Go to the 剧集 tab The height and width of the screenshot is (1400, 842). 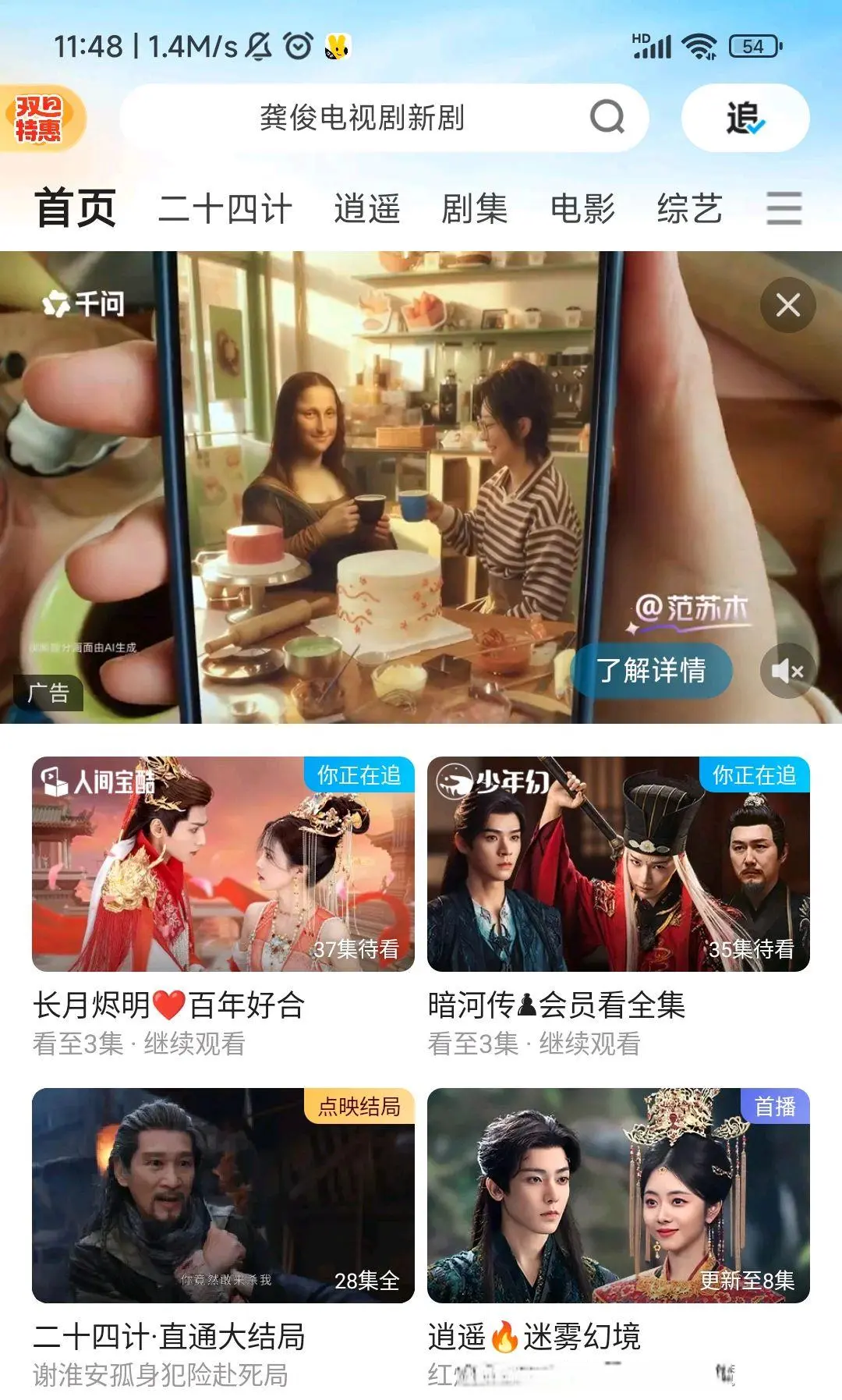click(475, 209)
